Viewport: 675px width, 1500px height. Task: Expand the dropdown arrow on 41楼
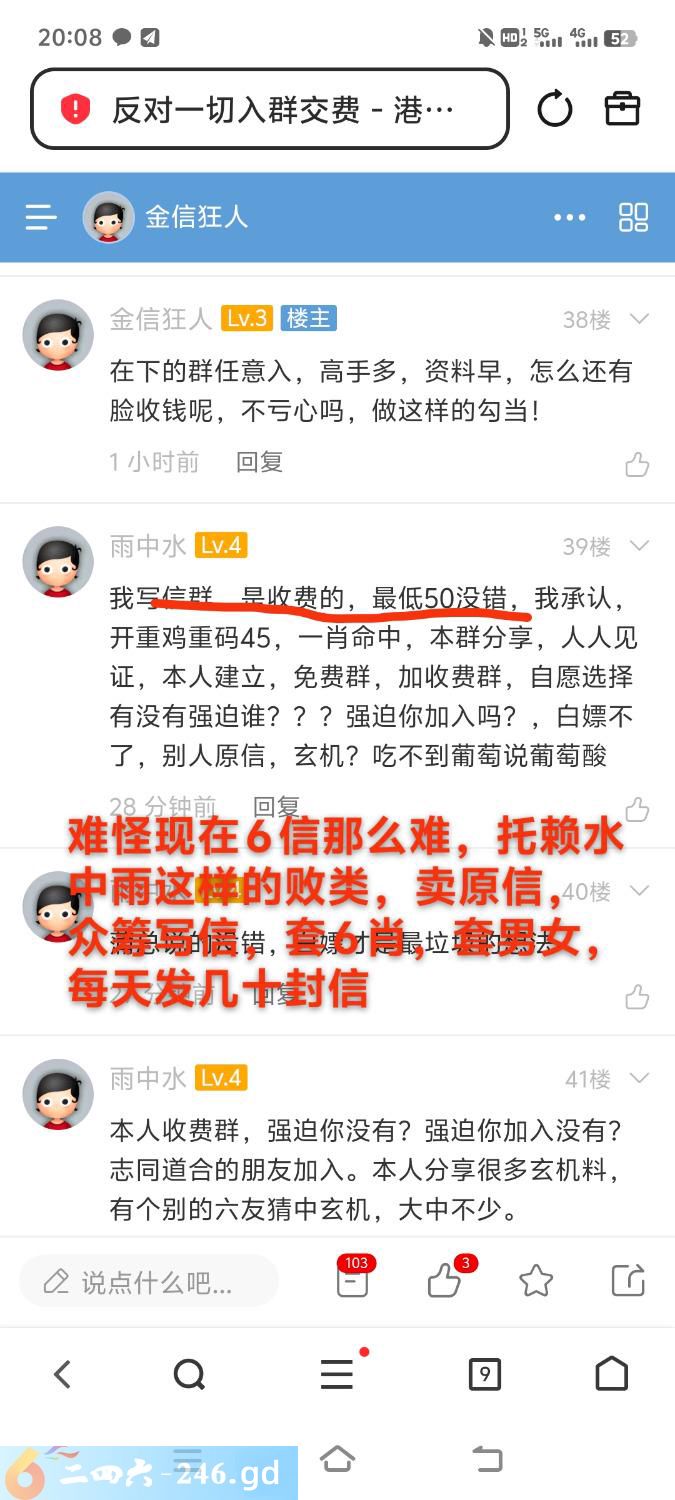point(639,1079)
